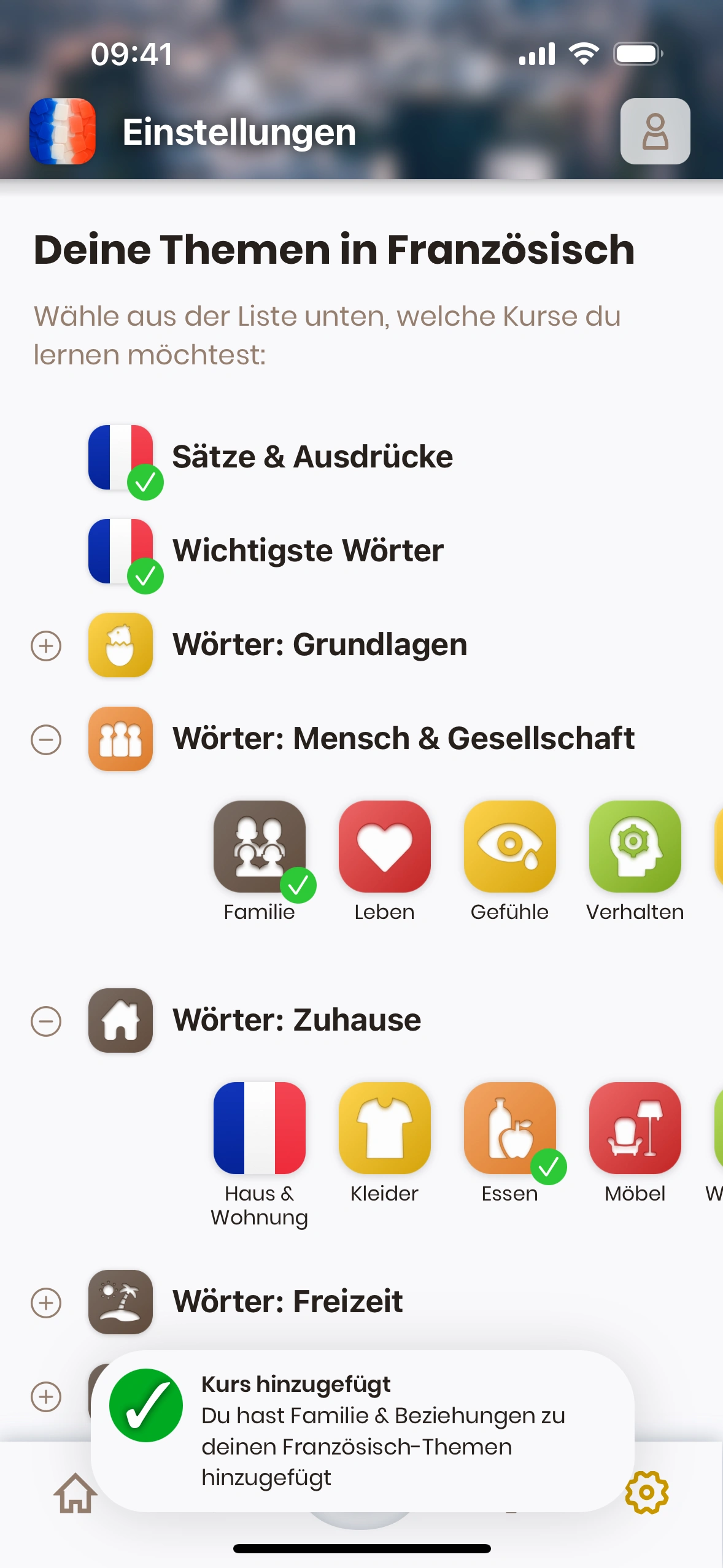Expand the Wörter: Freizeit section

pos(46,1303)
